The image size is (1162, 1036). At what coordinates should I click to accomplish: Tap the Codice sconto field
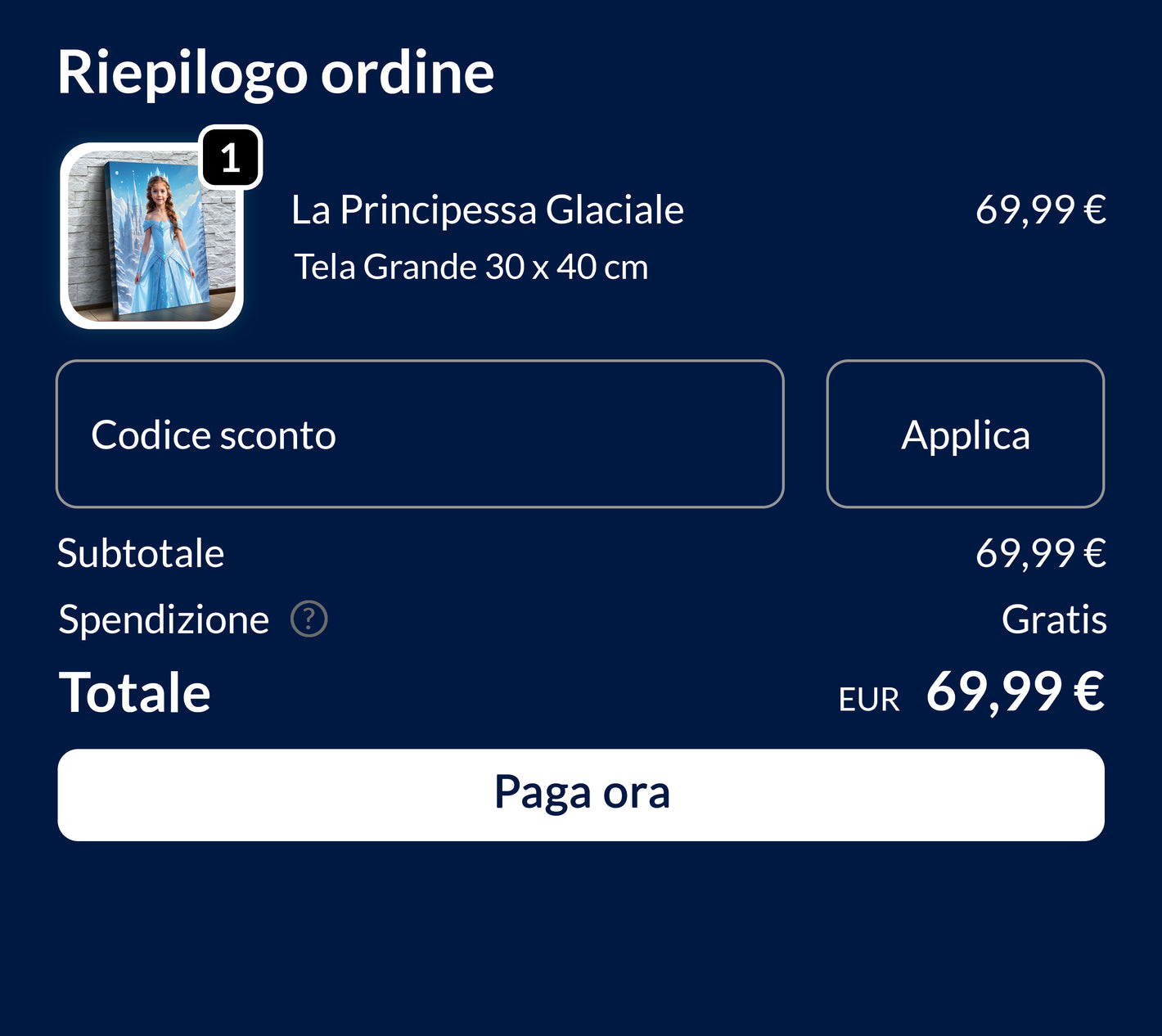click(x=420, y=434)
